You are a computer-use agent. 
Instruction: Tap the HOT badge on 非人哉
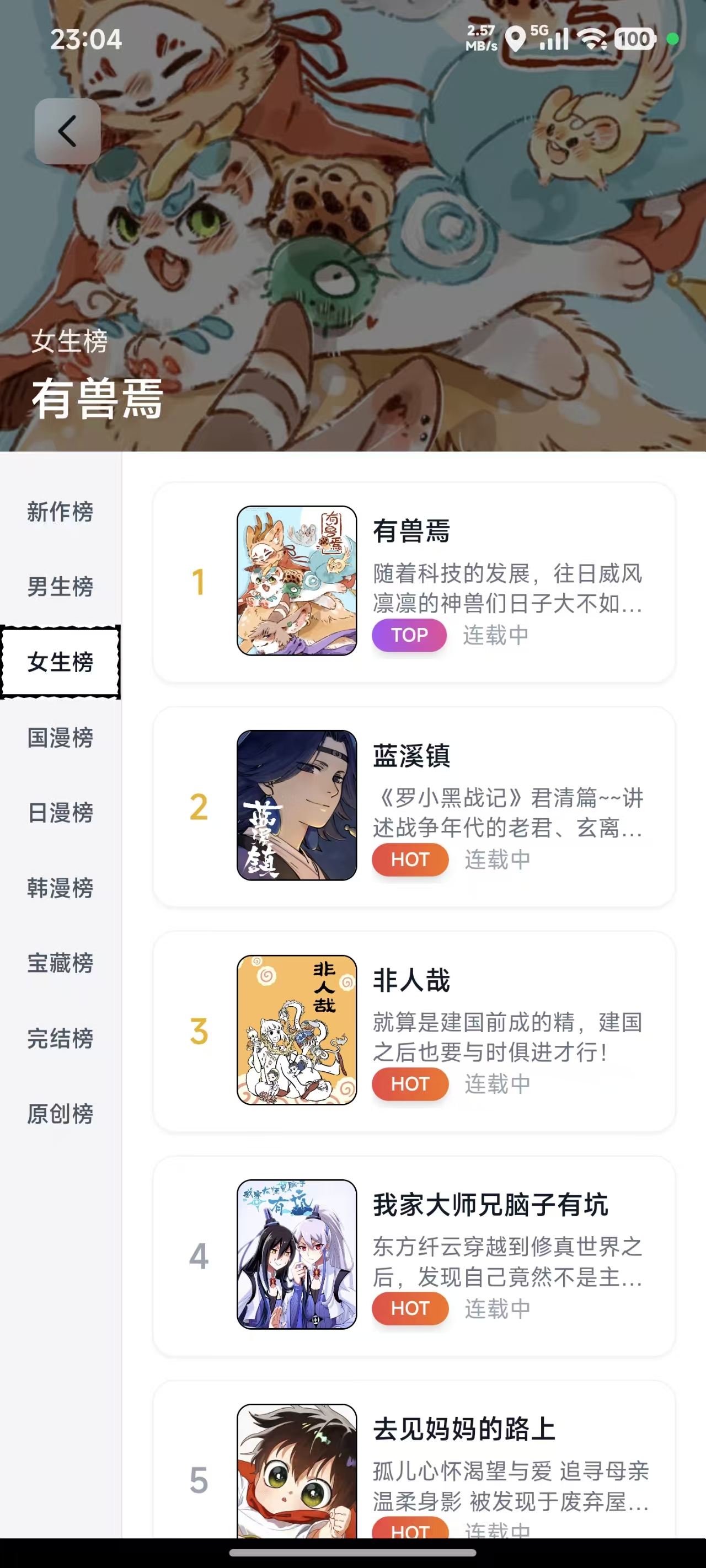pyautogui.click(x=409, y=1083)
